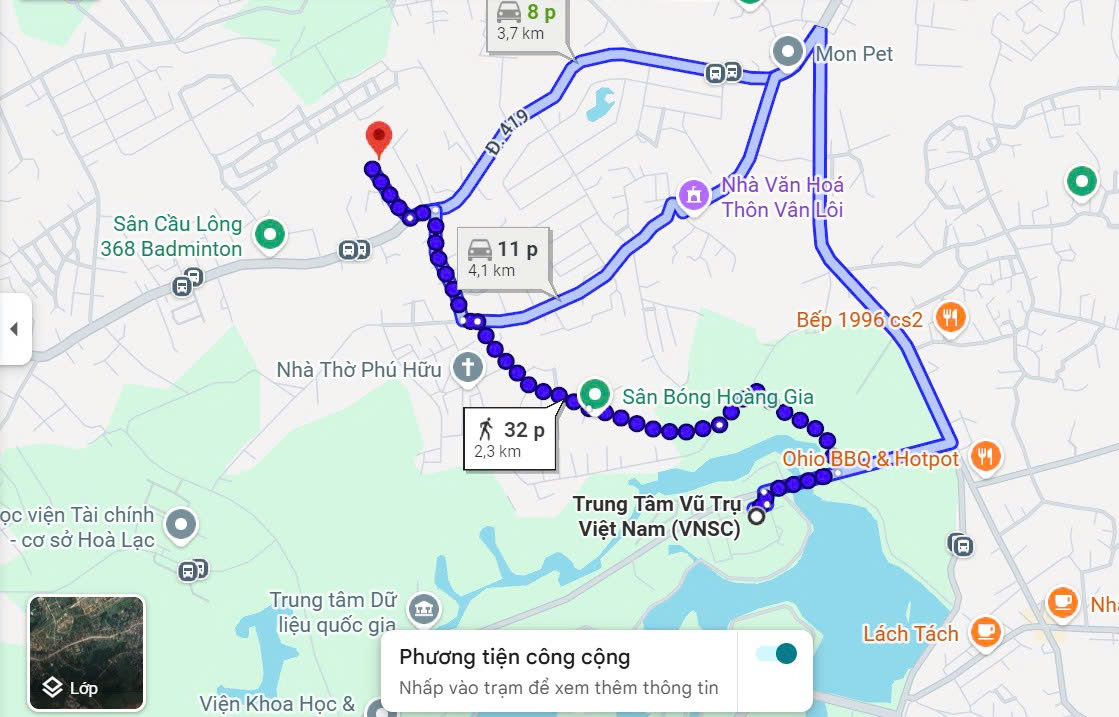
Task: Open Nhà Thờ Phú Hữu church marker
Action: [467, 367]
